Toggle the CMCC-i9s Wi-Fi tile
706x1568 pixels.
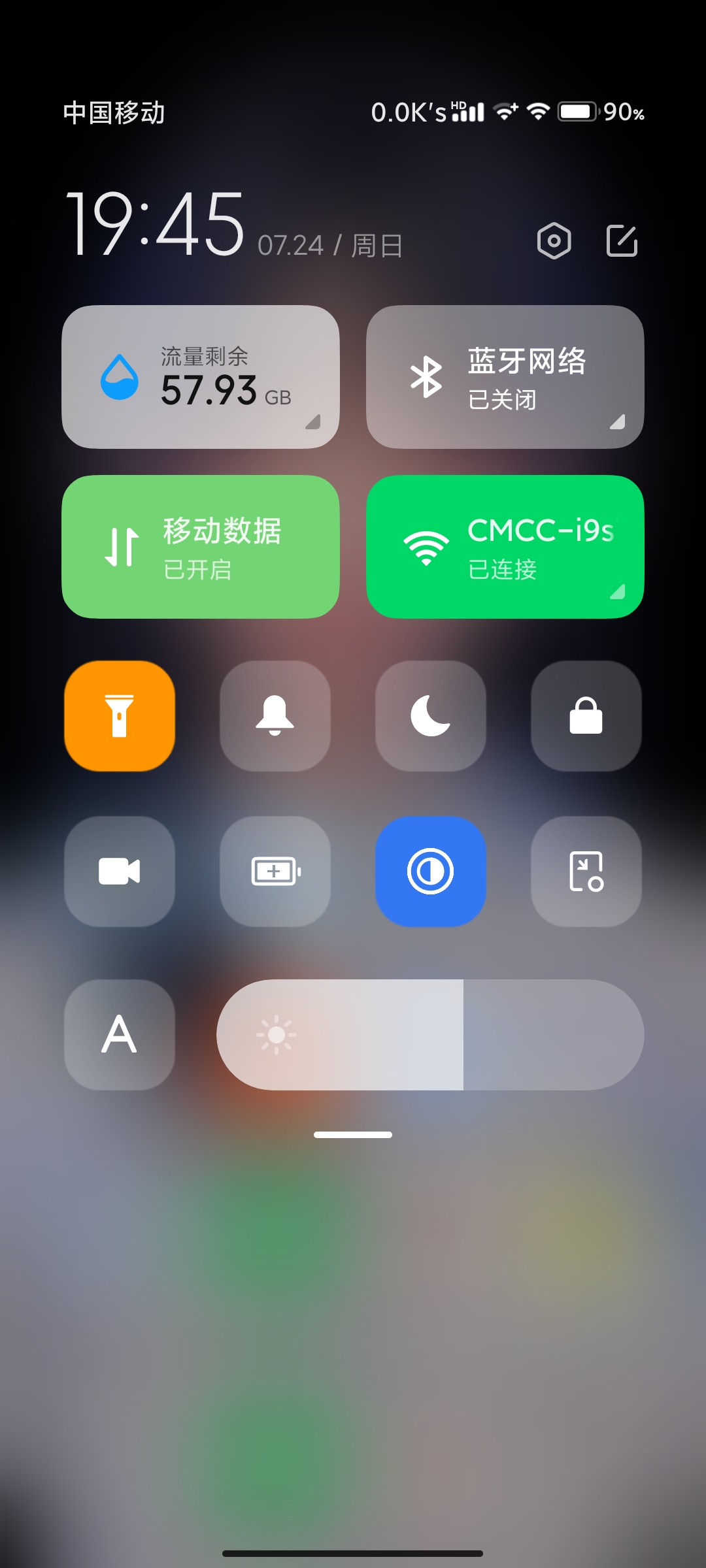505,547
